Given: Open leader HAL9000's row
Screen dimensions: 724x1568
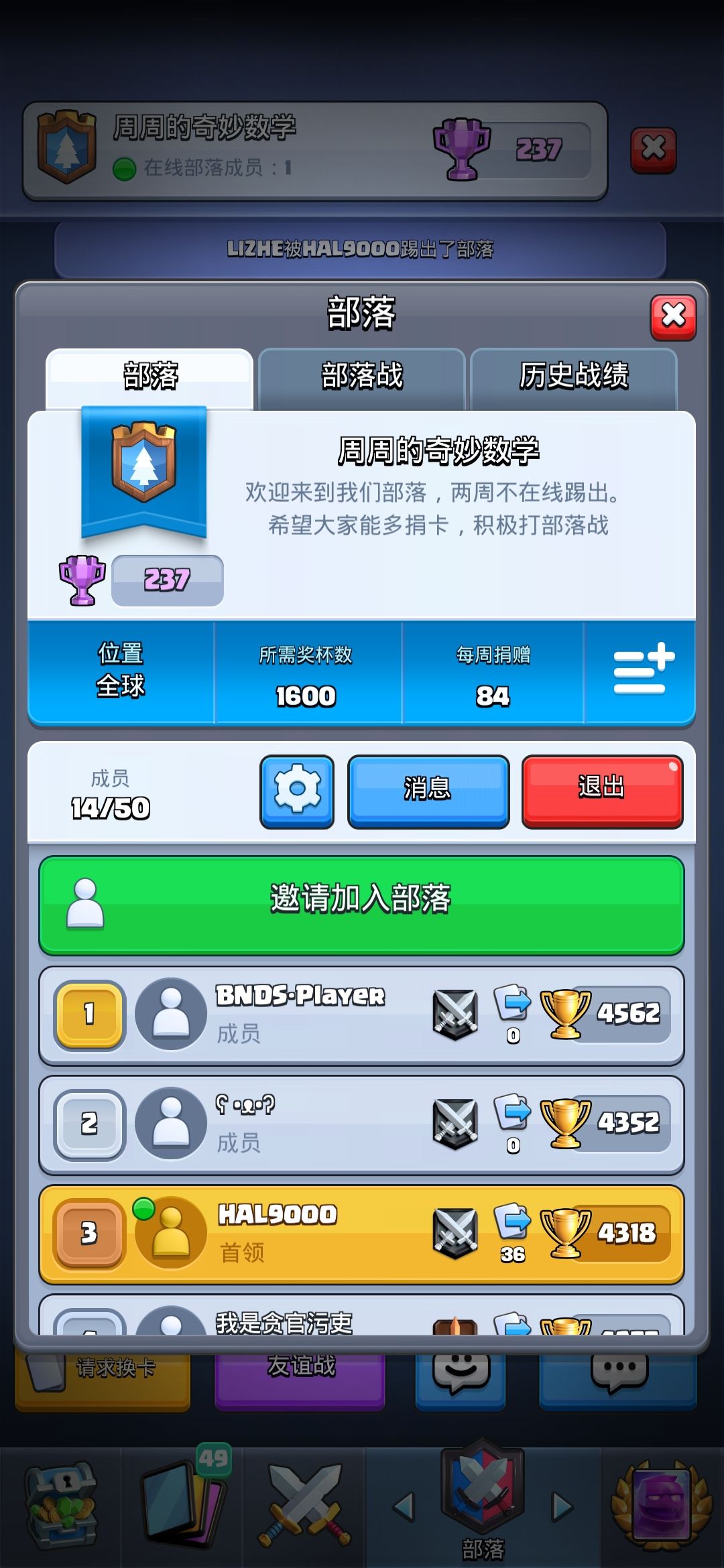Looking at the screenshot, I should 361,1234.
